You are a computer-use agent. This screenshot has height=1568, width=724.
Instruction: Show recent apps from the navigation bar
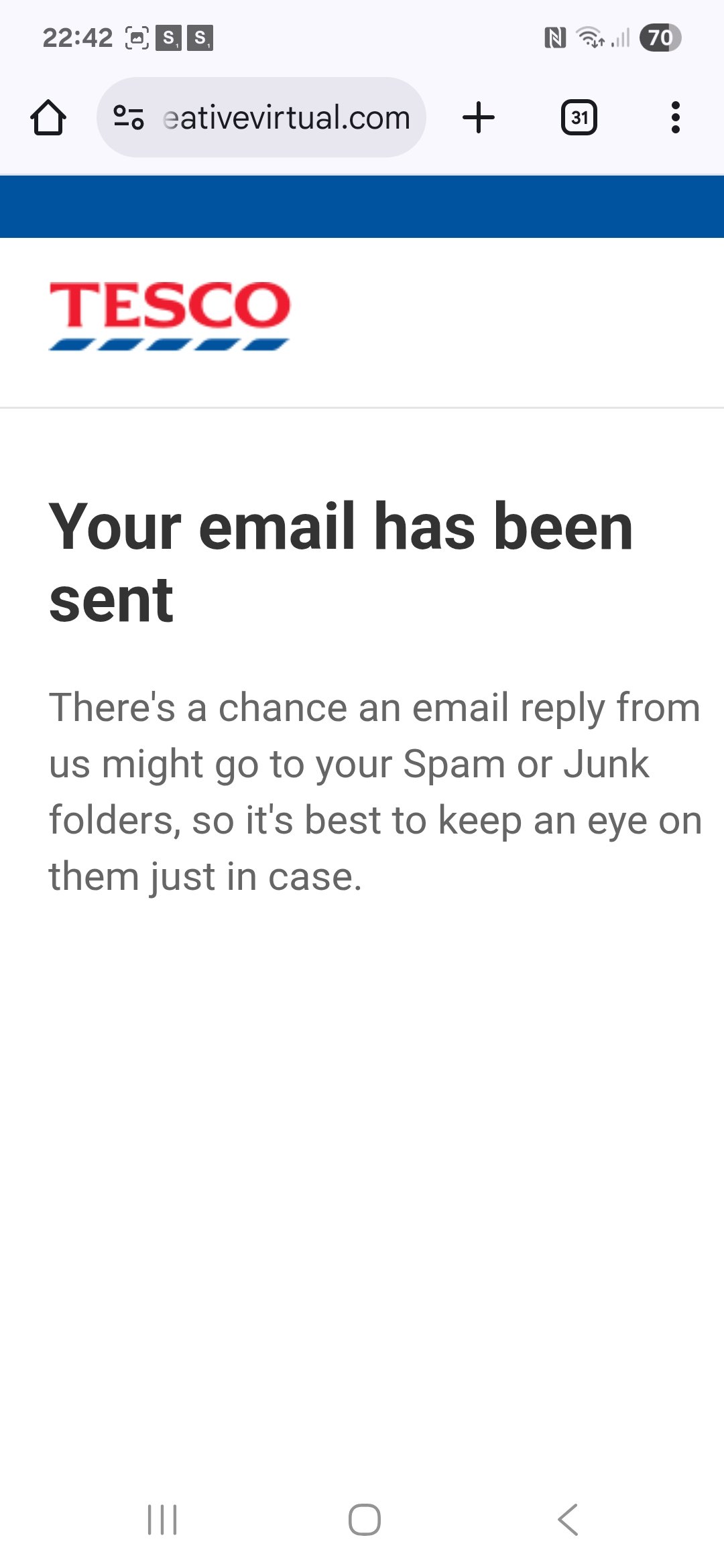(162, 1519)
